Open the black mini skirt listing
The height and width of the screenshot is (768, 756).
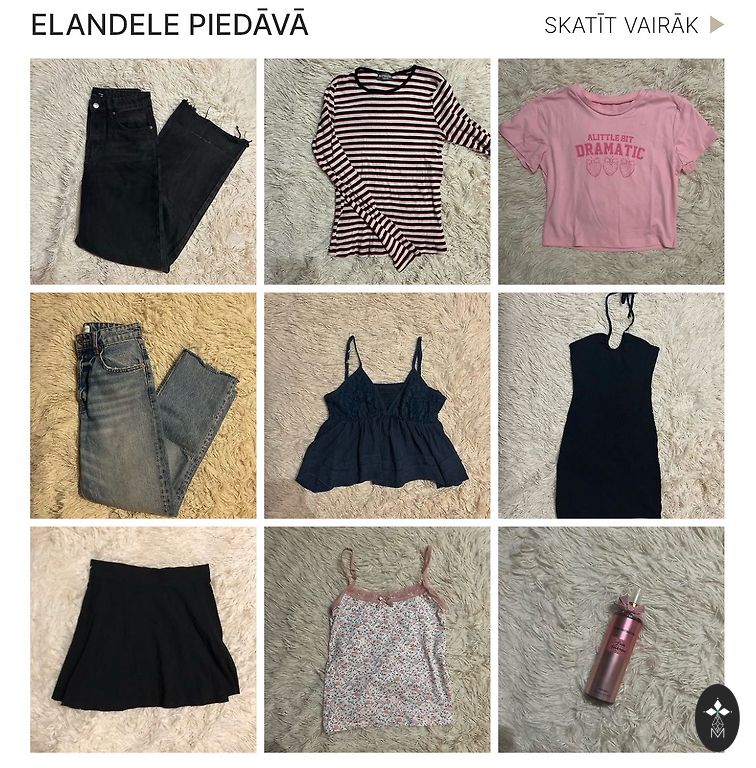pos(143,639)
